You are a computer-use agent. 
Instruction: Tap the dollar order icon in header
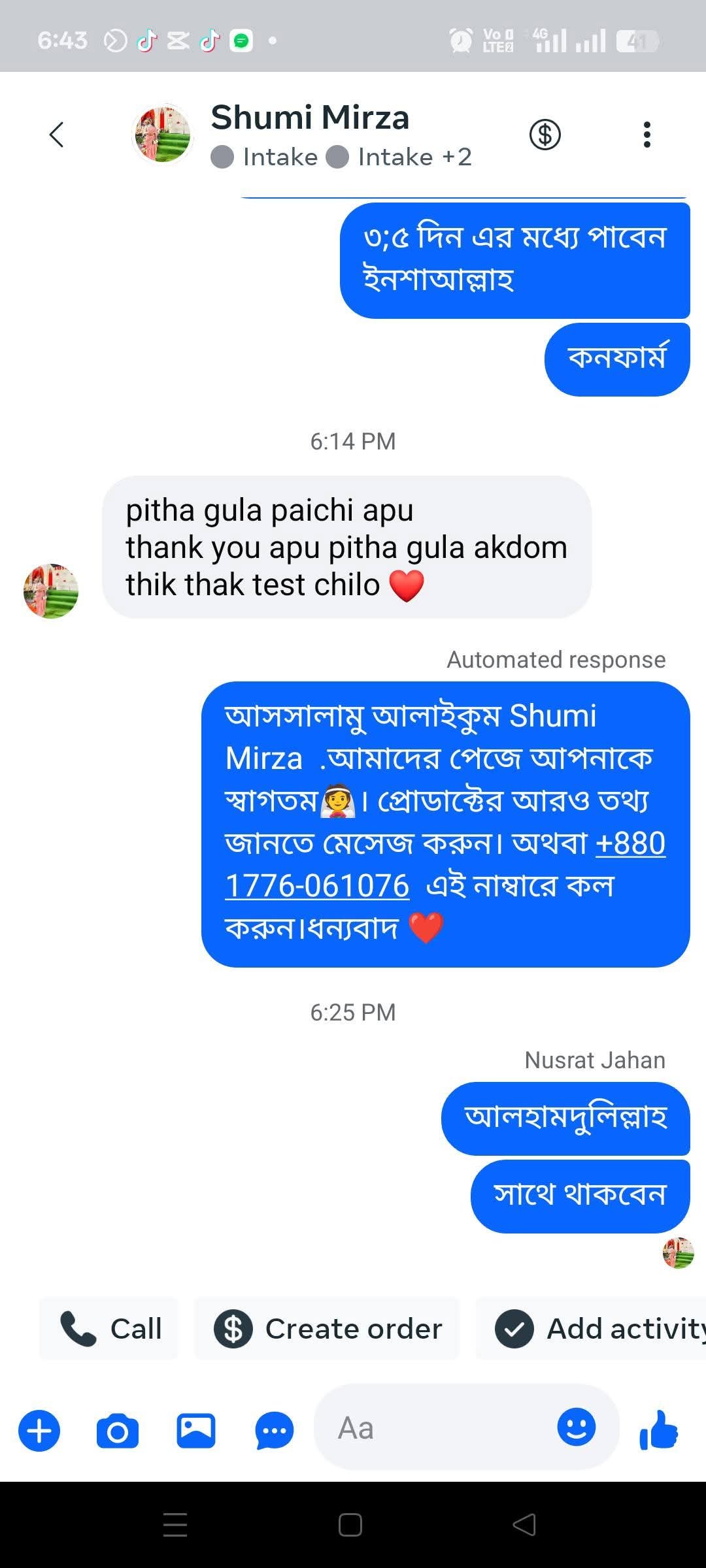pos(545,135)
